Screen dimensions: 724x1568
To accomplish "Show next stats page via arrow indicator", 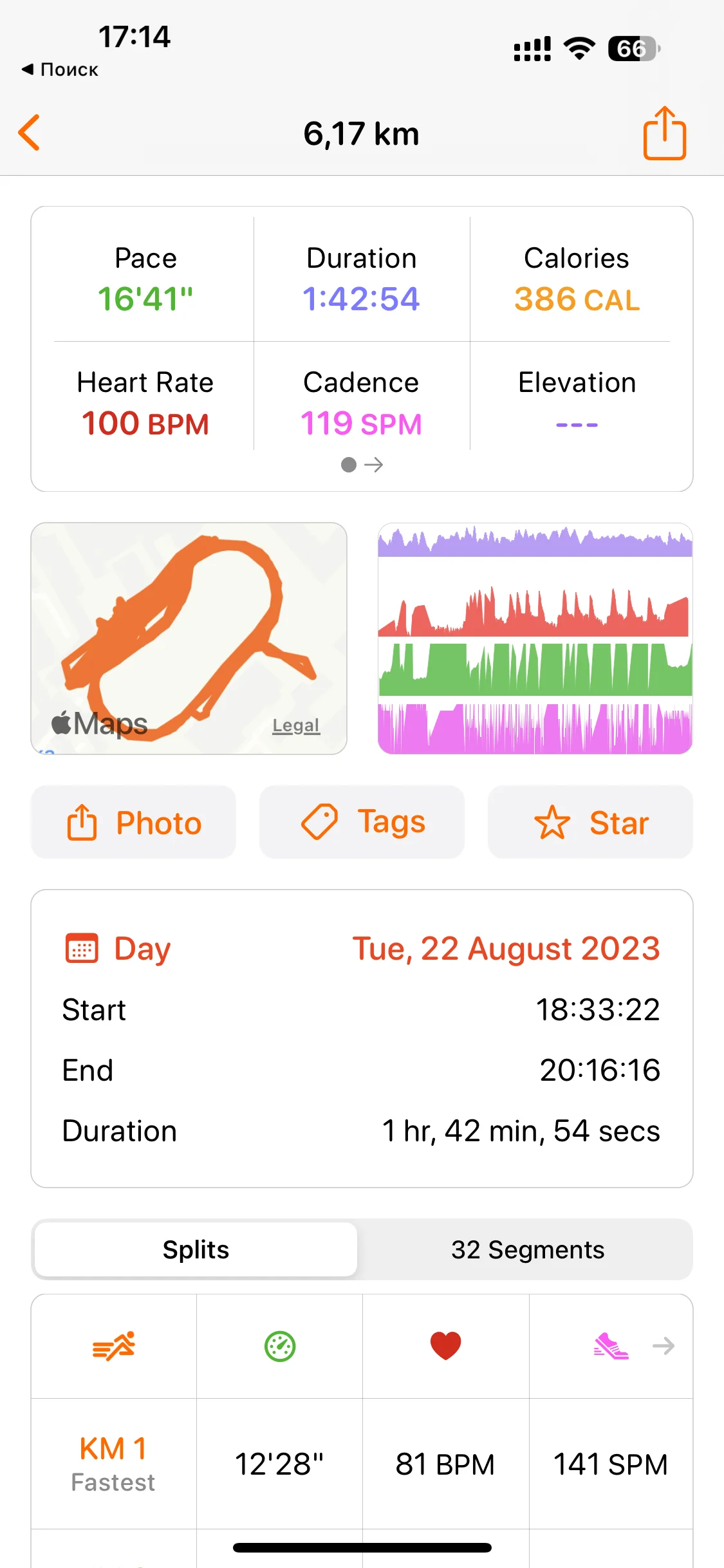I will point(373,465).
